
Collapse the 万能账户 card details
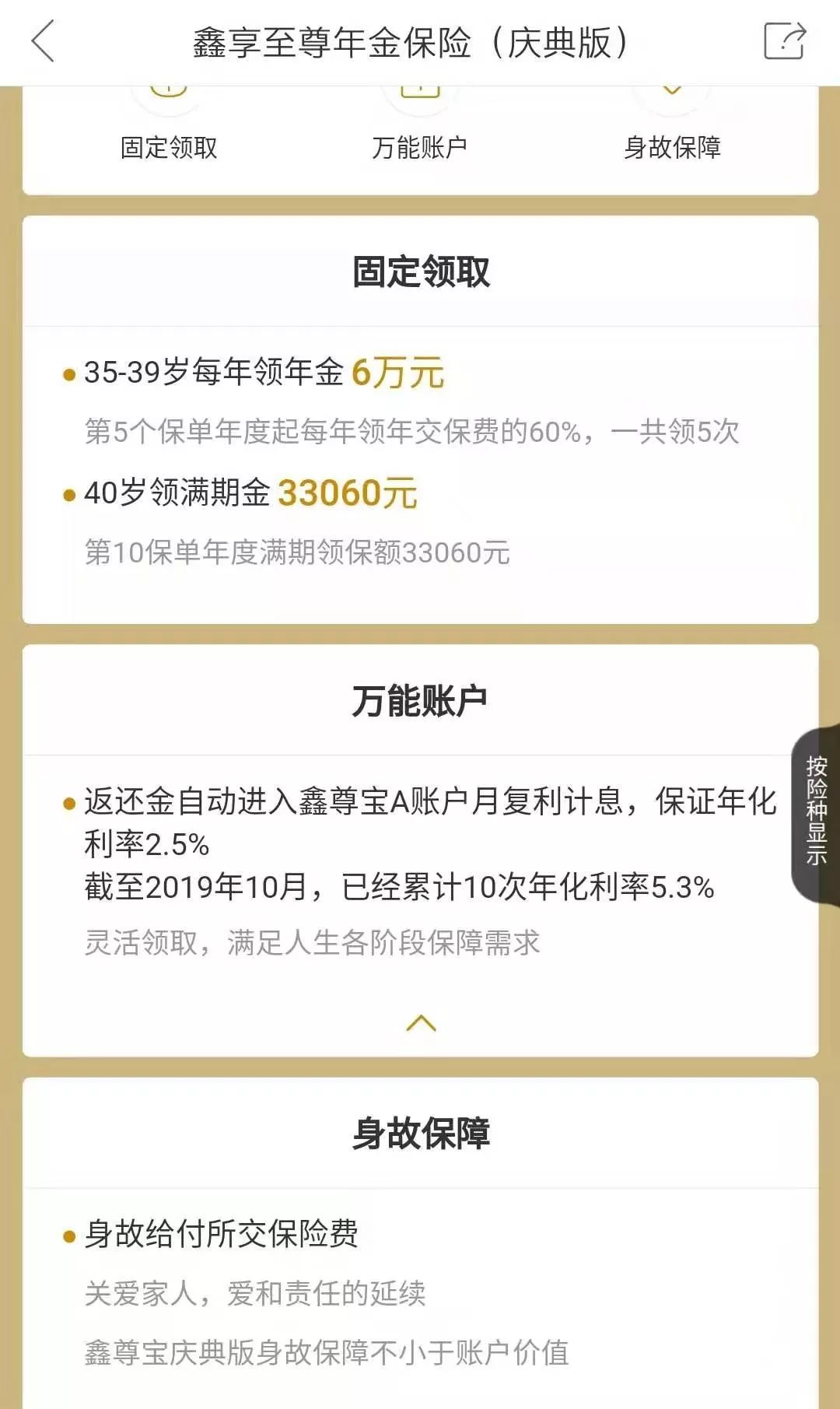coord(421,1023)
